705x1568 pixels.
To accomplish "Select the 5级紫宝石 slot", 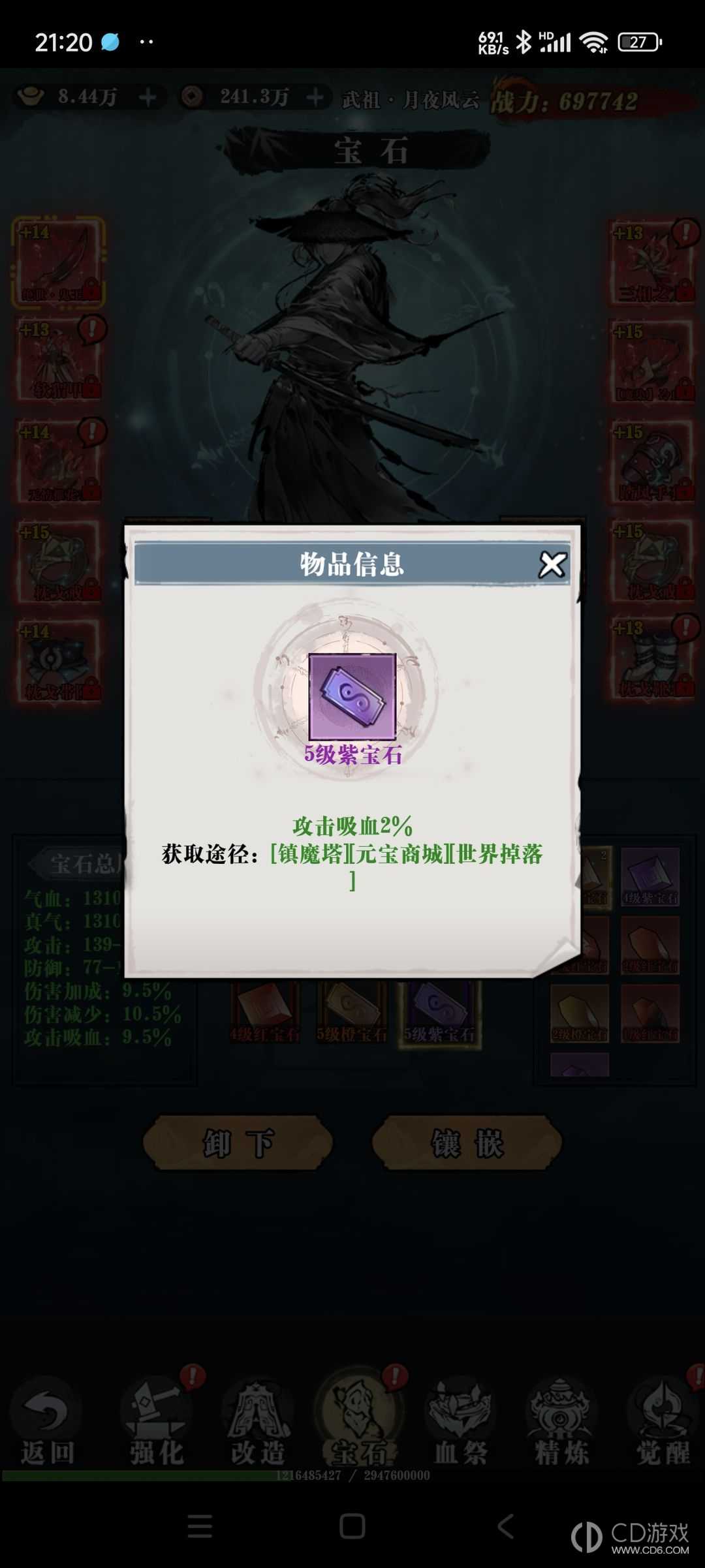I will (440, 1013).
